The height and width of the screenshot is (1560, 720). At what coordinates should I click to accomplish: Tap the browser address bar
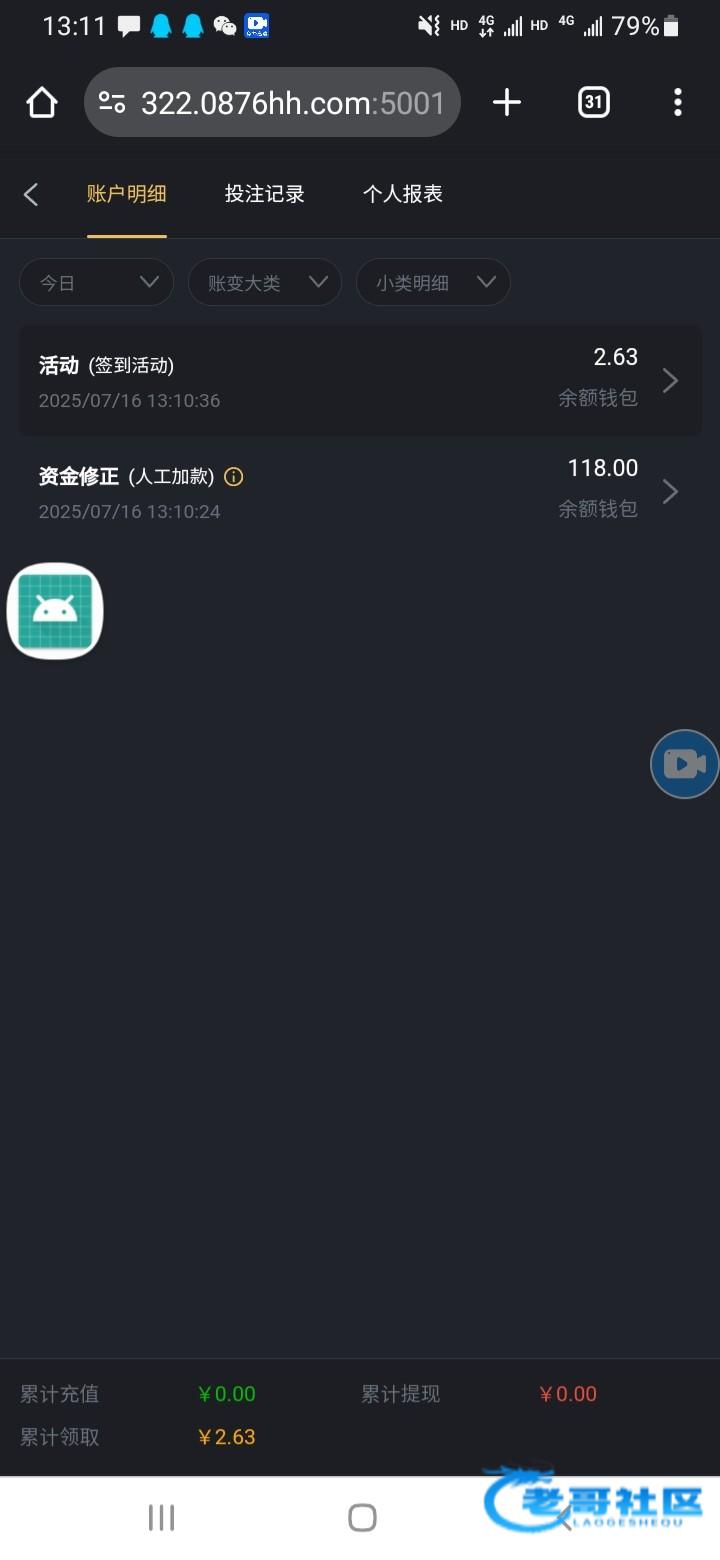click(272, 102)
